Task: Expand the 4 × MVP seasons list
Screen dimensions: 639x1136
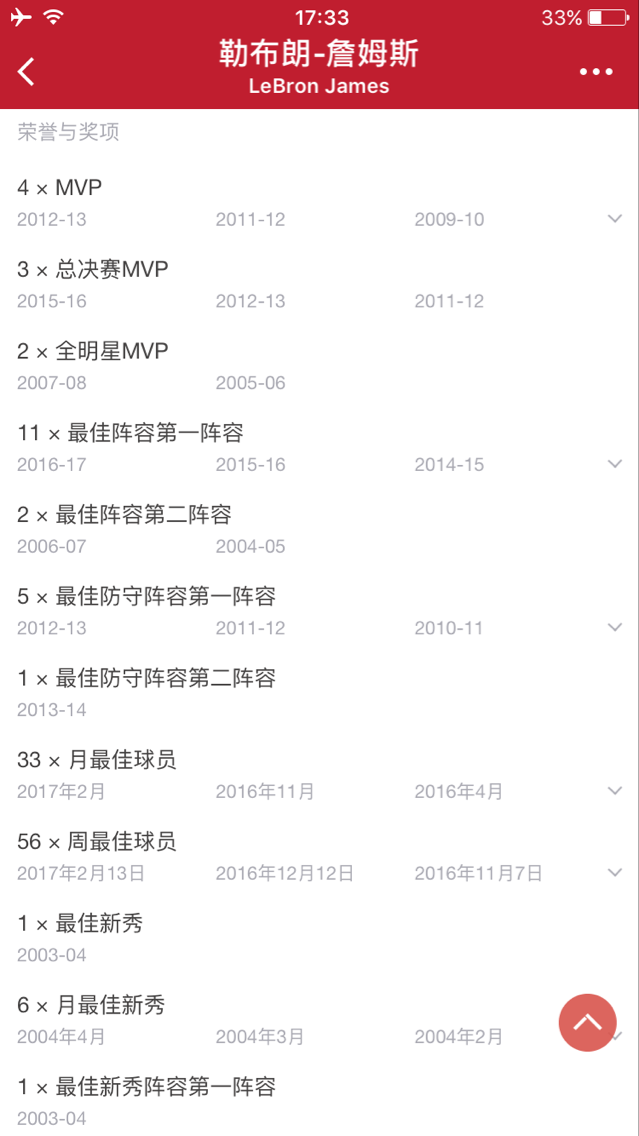Action: [x=615, y=219]
